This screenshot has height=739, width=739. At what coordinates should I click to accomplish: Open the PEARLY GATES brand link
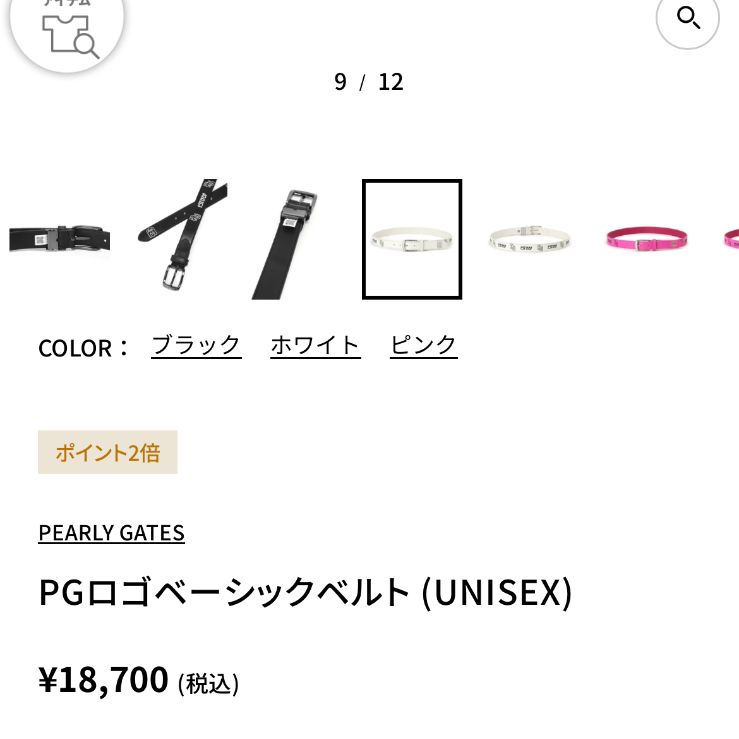click(111, 533)
